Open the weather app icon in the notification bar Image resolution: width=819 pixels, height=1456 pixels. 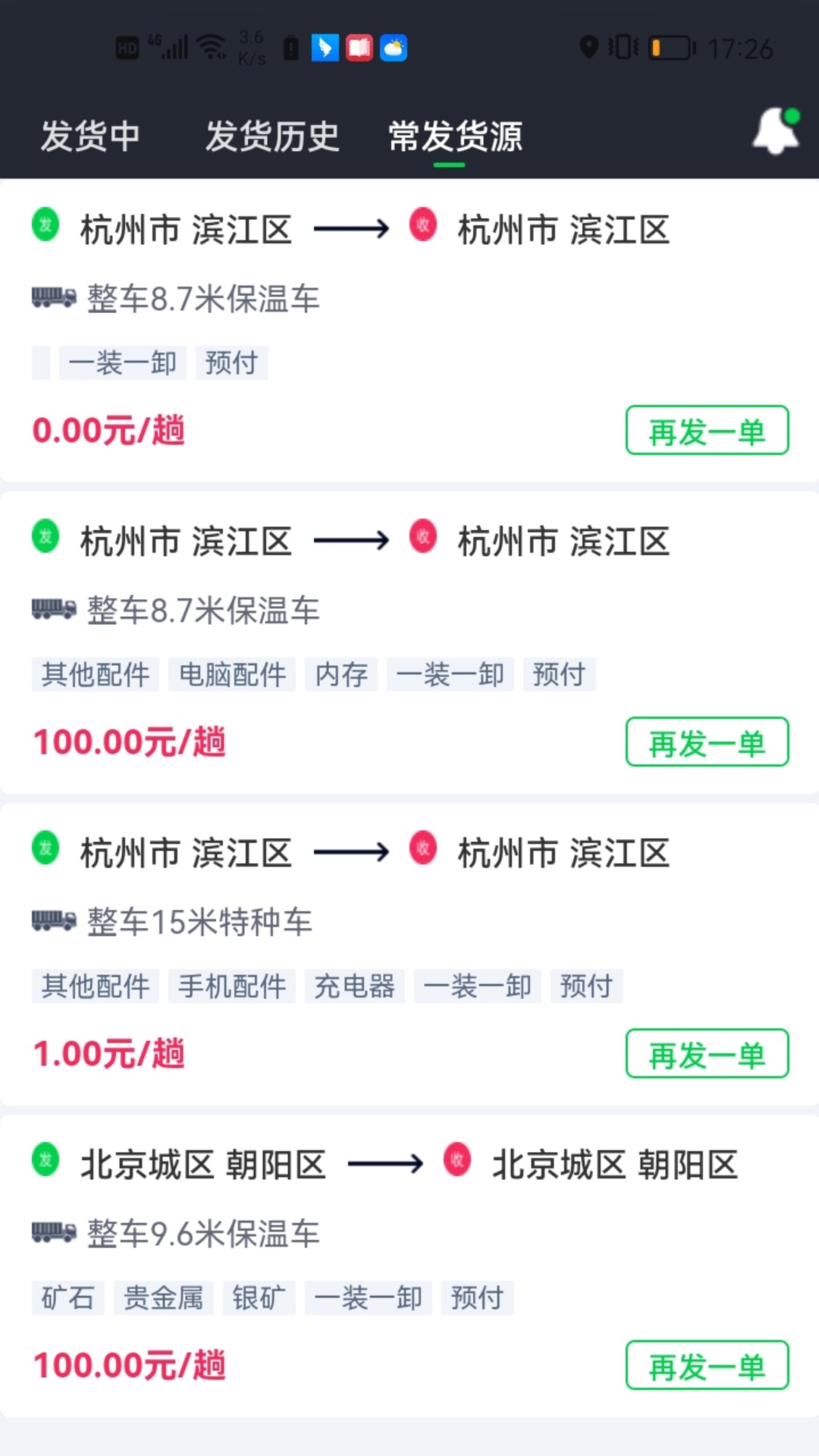[392, 47]
